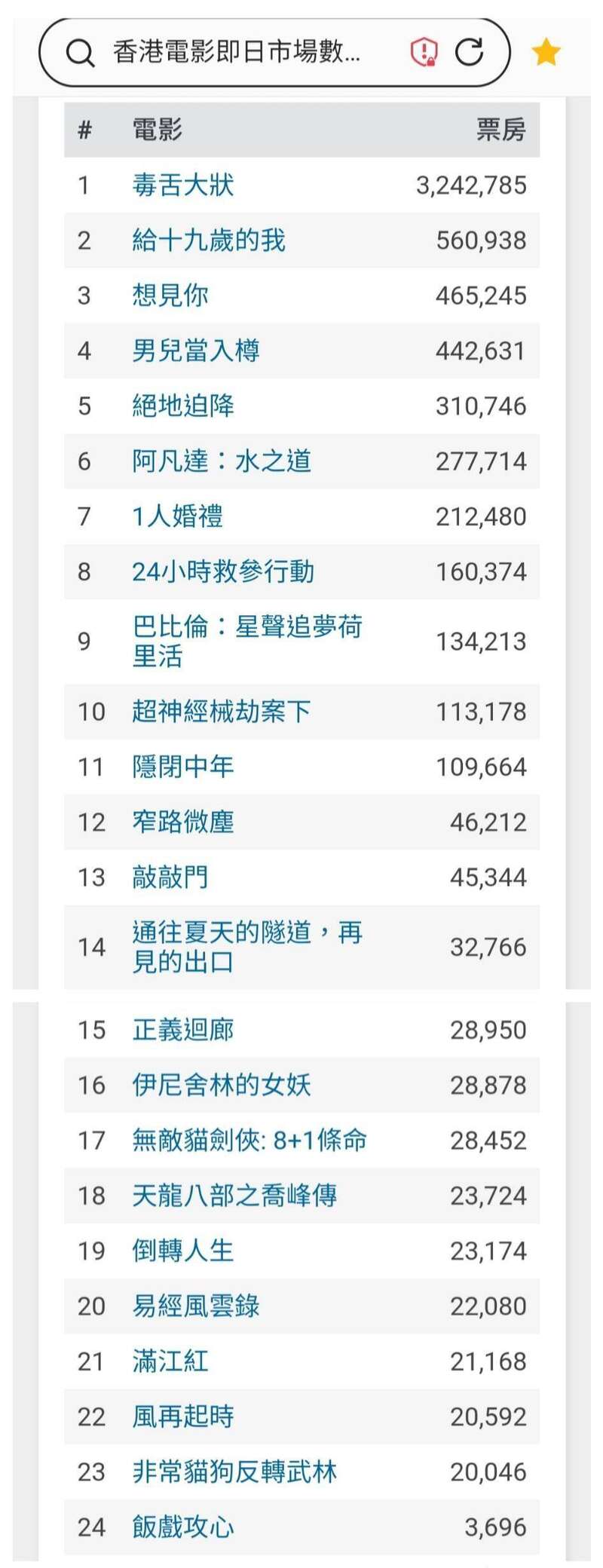
Task: Select the movie 飯戲攻心
Action: click(x=182, y=1527)
